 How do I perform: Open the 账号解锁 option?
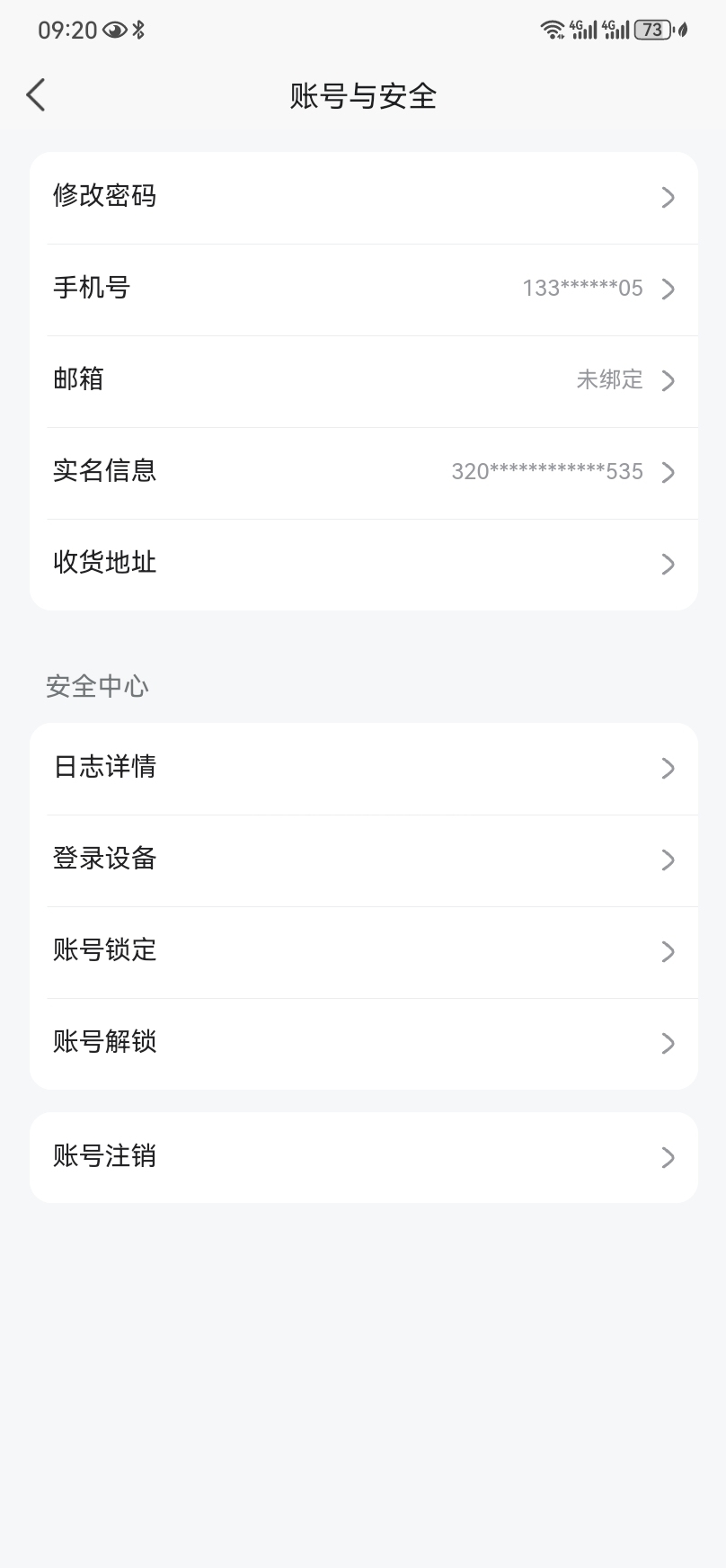[364, 1044]
